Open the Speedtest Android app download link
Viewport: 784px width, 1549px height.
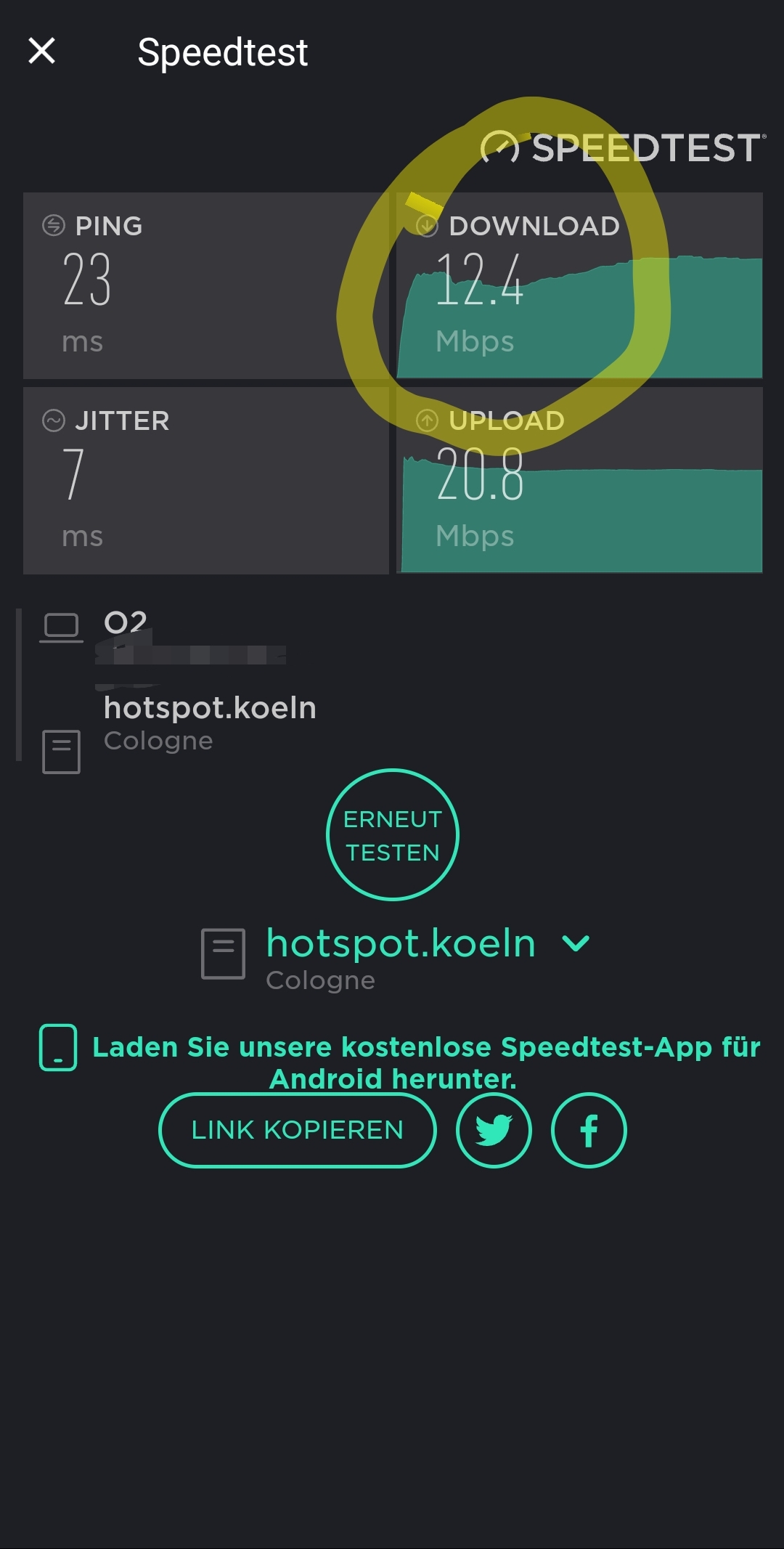click(425, 1061)
